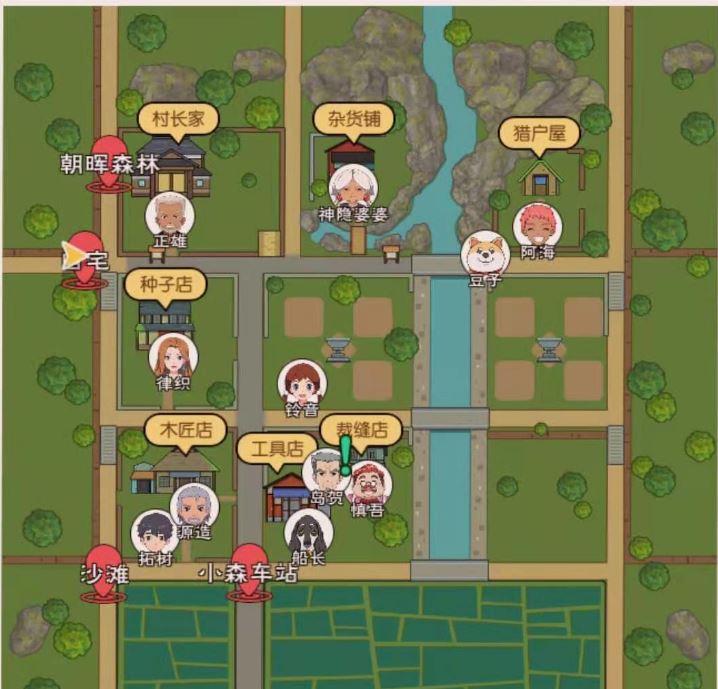Select character 神隐婆婆
The height and width of the screenshot is (689, 718).
352,188
